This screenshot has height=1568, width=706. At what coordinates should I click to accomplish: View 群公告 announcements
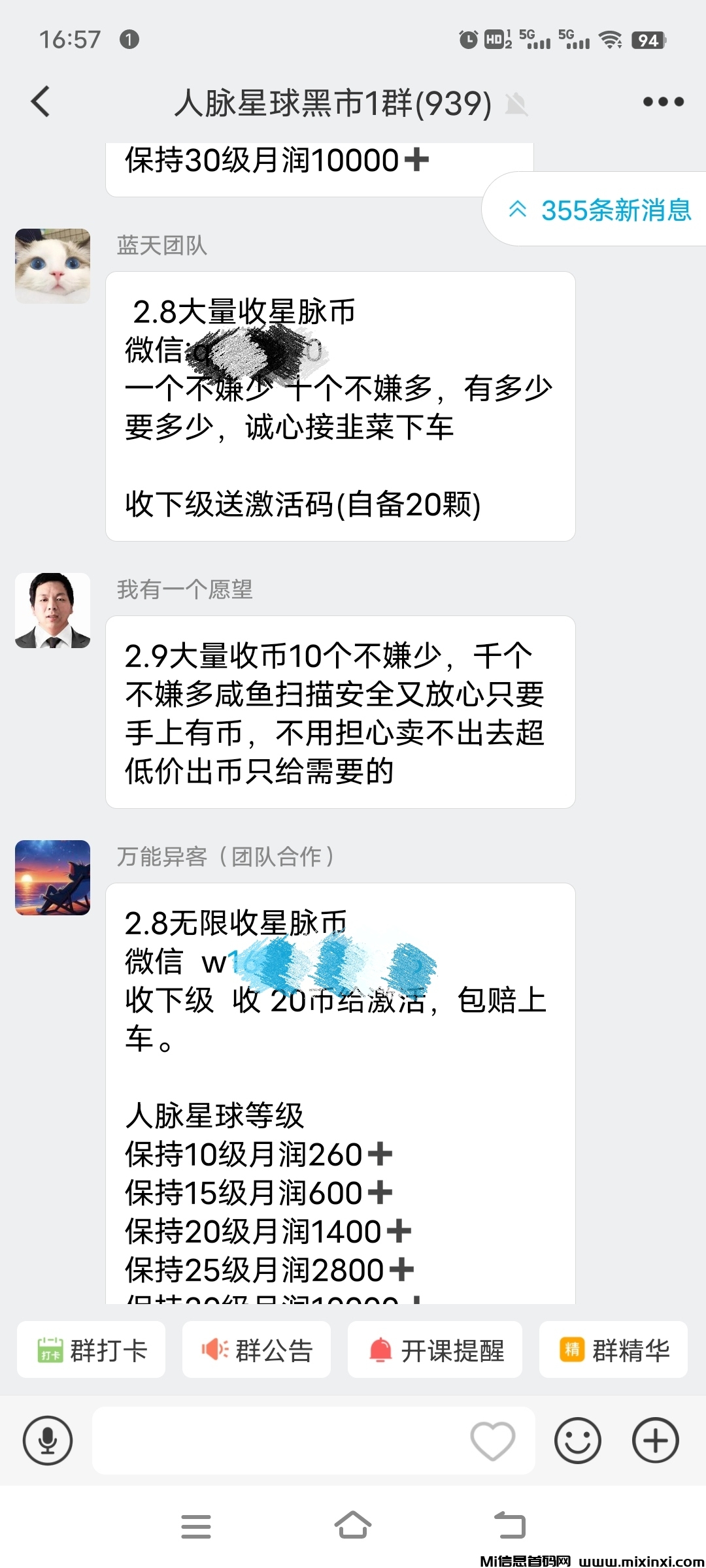click(257, 1350)
